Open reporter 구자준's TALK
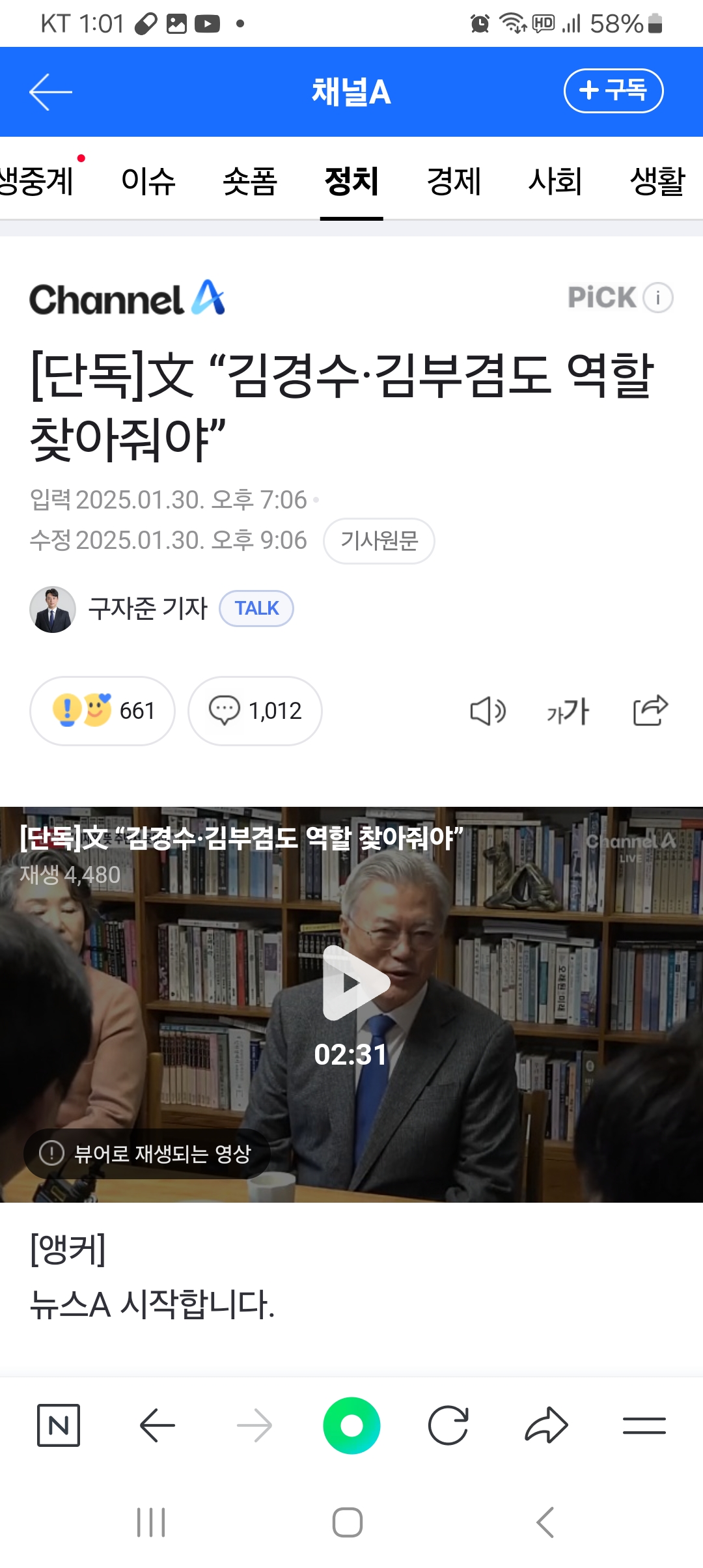The image size is (703, 1568). (x=256, y=608)
